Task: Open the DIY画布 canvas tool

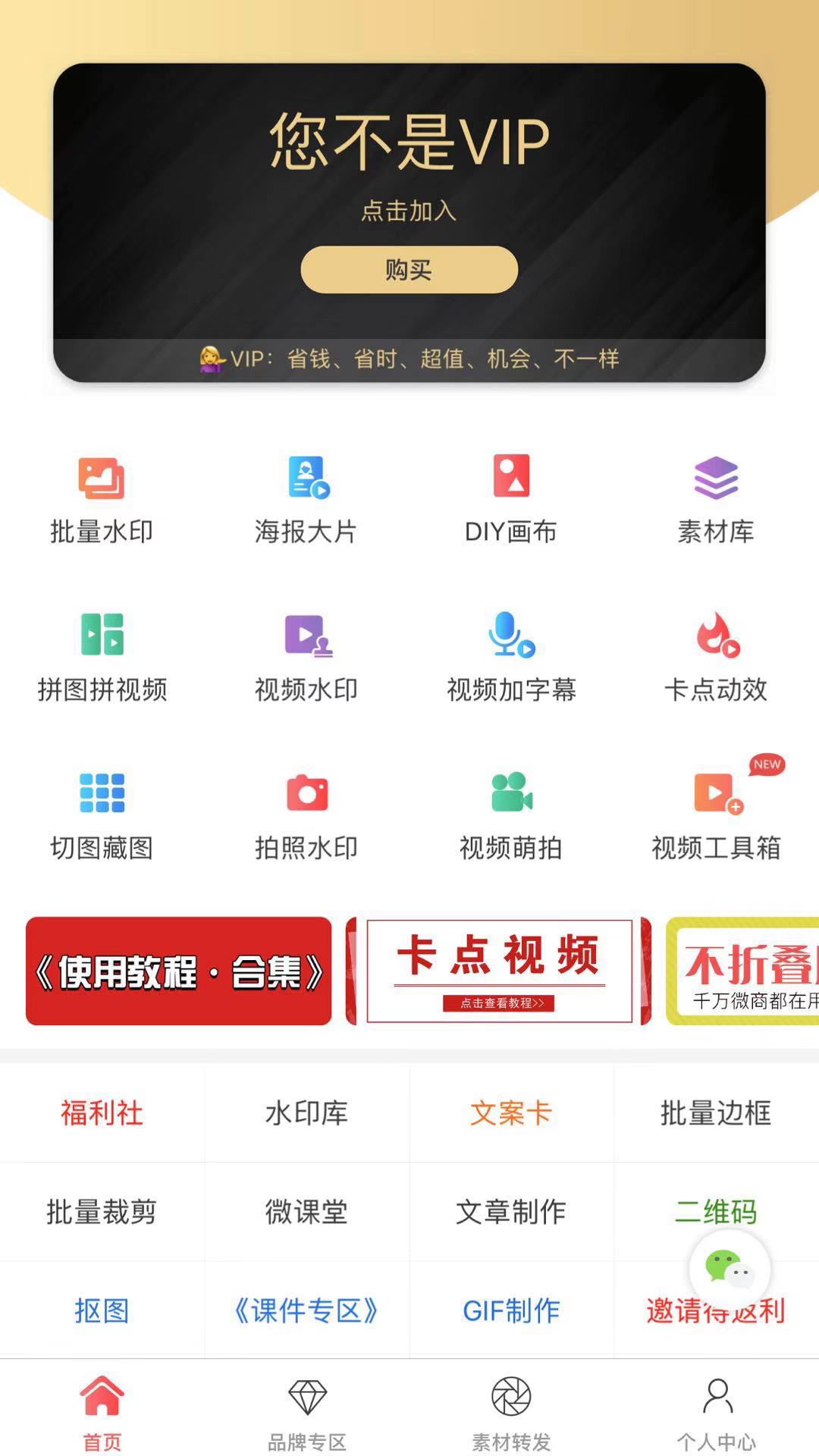Action: pos(512,500)
